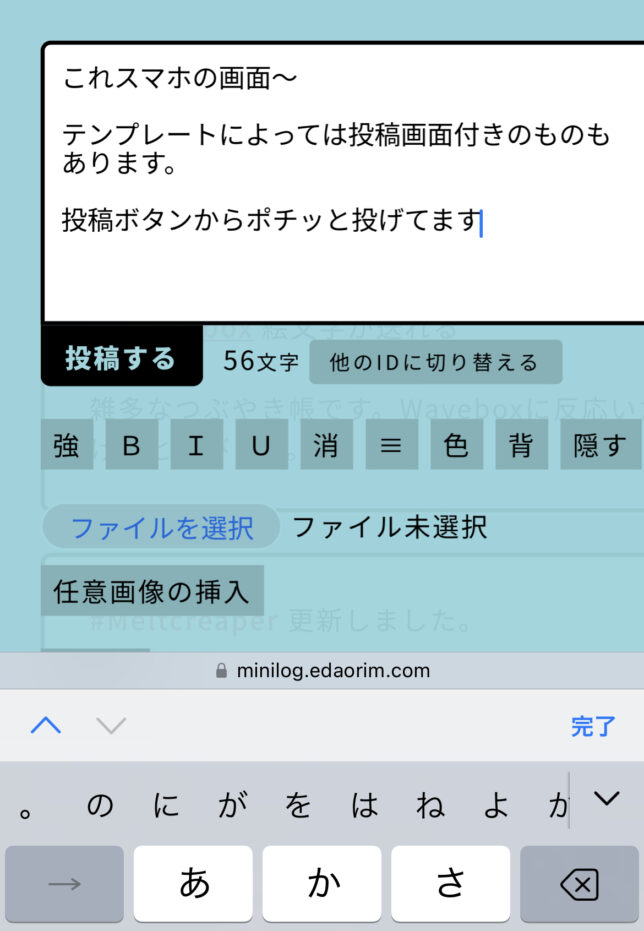Choose a file with ファイルを選択
This screenshot has width=644, height=931.
coord(161,526)
